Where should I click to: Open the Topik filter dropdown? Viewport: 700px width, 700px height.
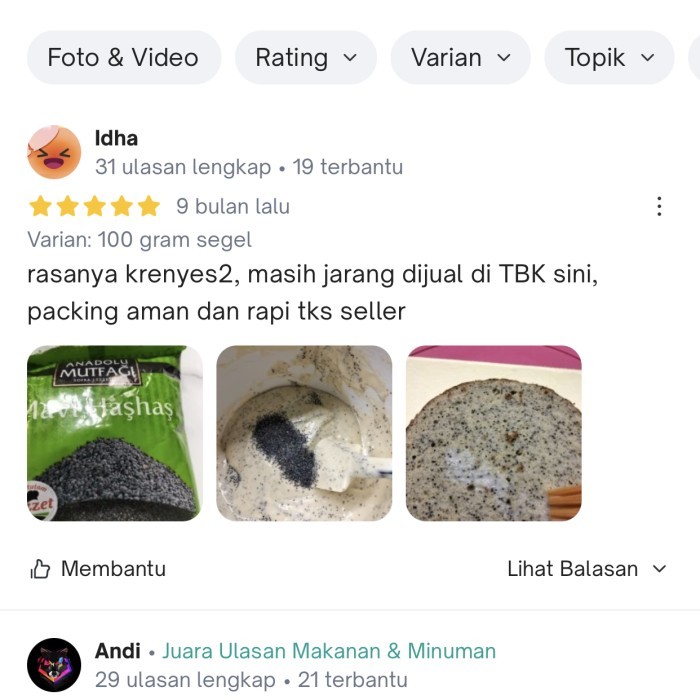point(609,58)
